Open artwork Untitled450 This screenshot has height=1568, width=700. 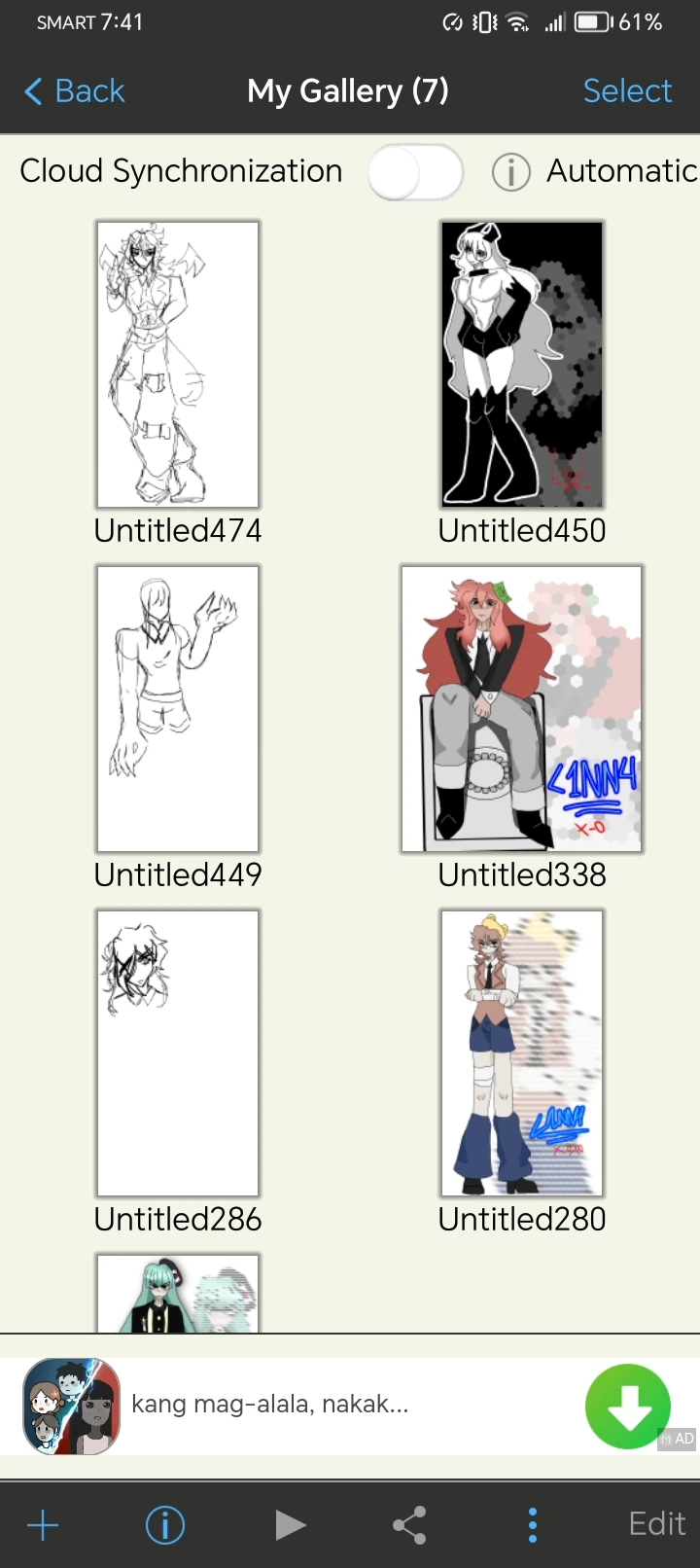click(x=522, y=365)
